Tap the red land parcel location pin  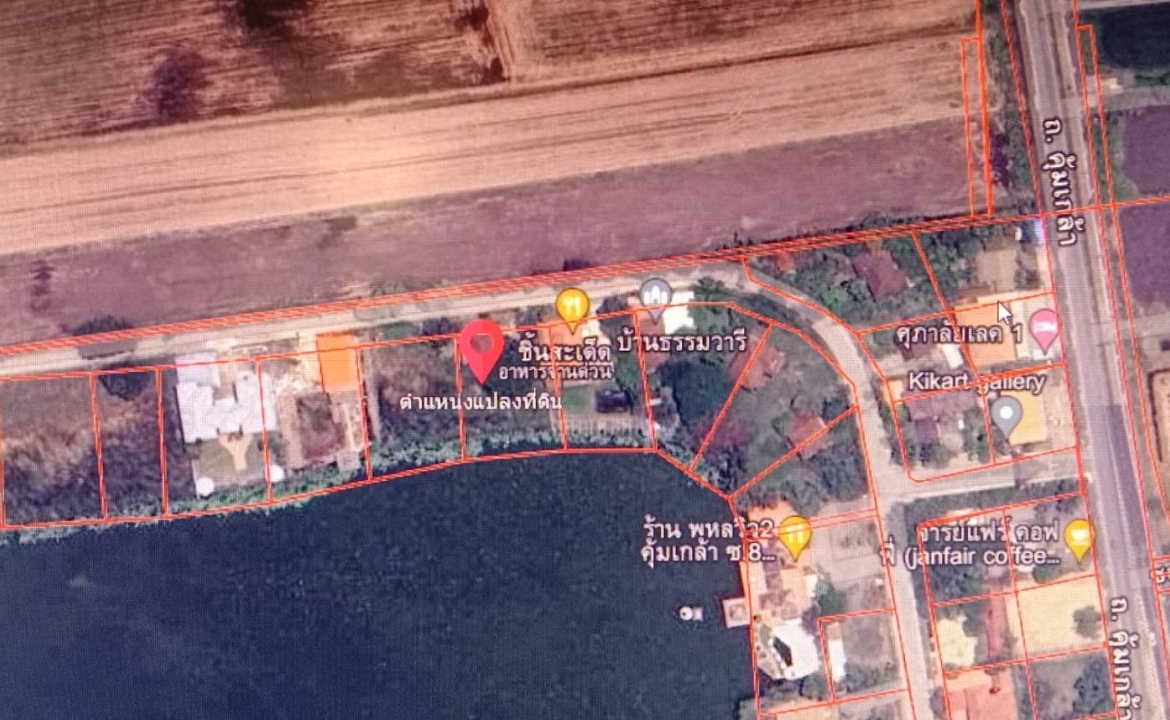tap(482, 346)
